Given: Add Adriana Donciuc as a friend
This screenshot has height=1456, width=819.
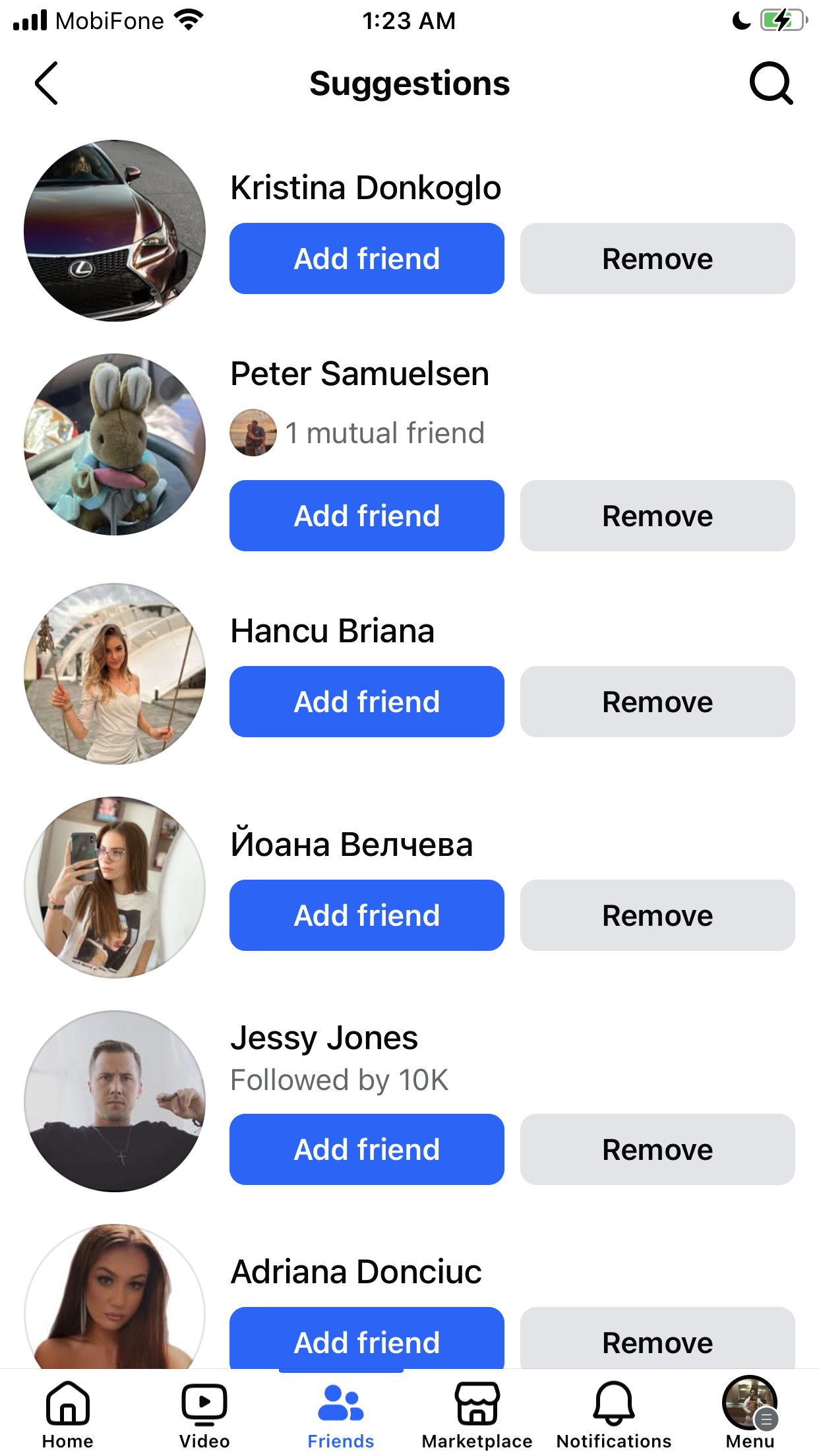Looking at the screenshot, I should 367,1338.
